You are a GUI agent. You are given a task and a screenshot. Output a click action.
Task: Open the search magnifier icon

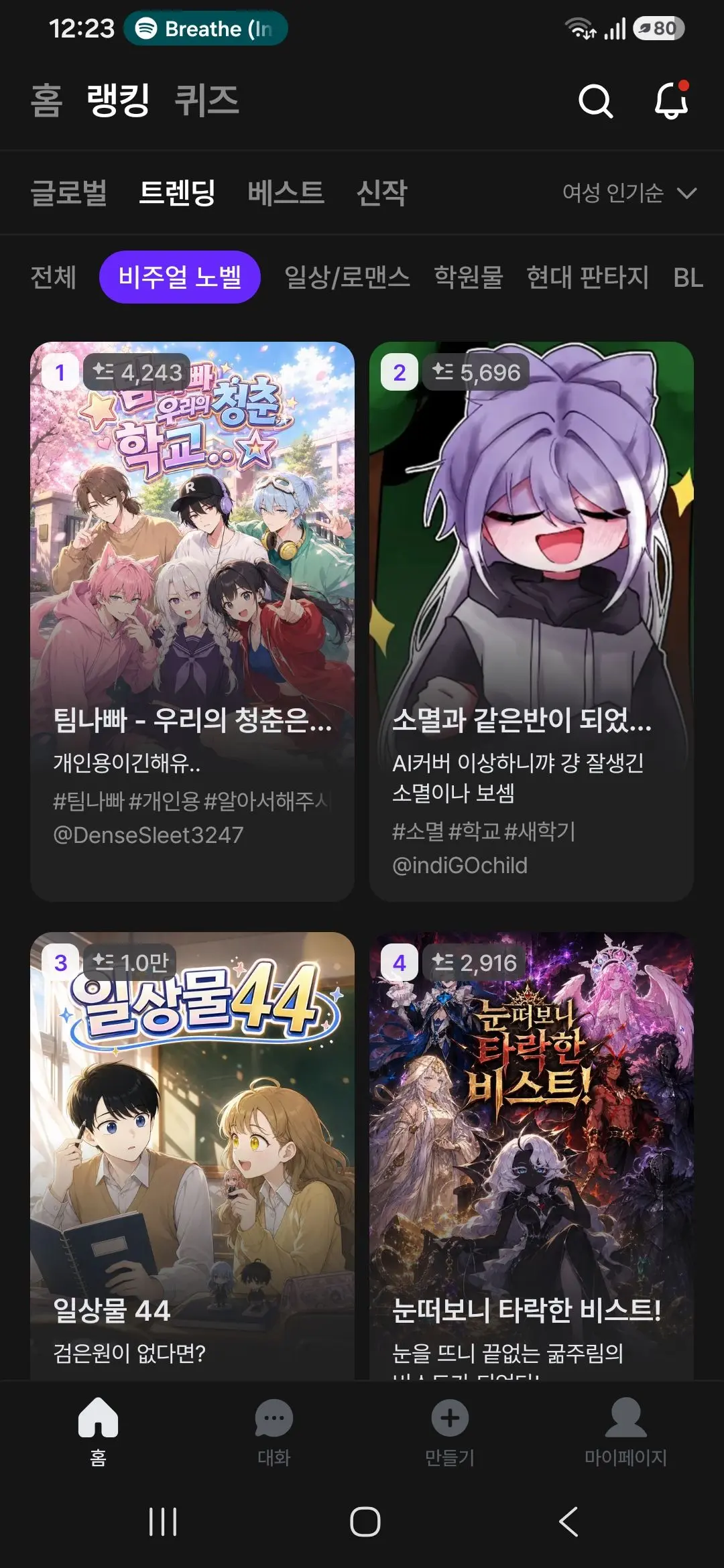[x=595, y=101]
